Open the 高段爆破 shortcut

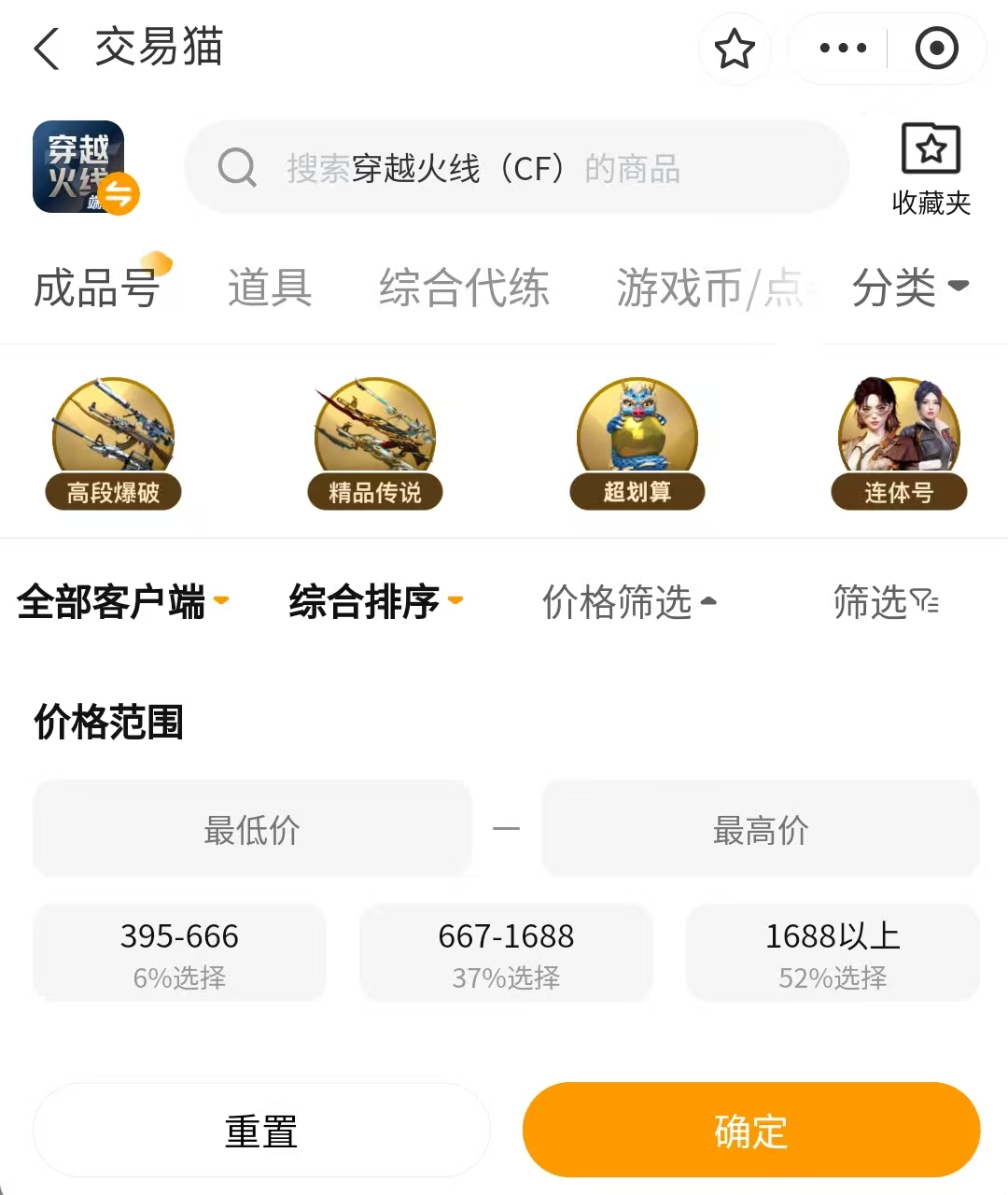coord(113,443)
